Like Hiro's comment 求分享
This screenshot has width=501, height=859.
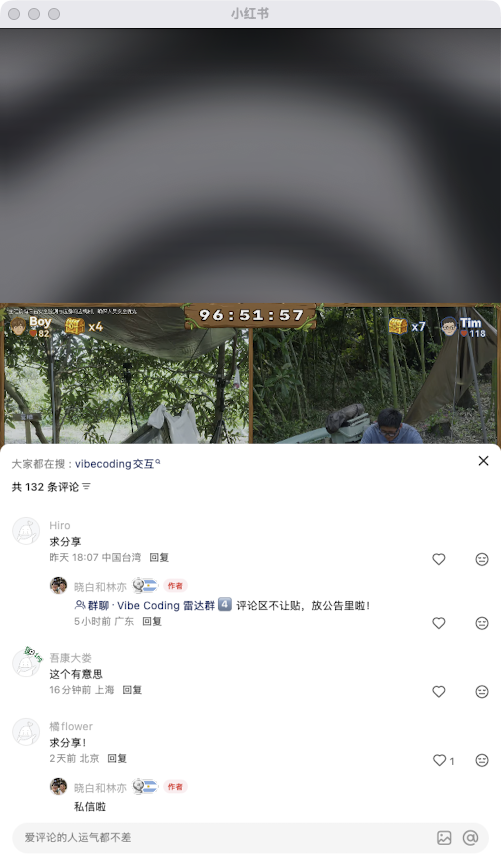(439, 559)
